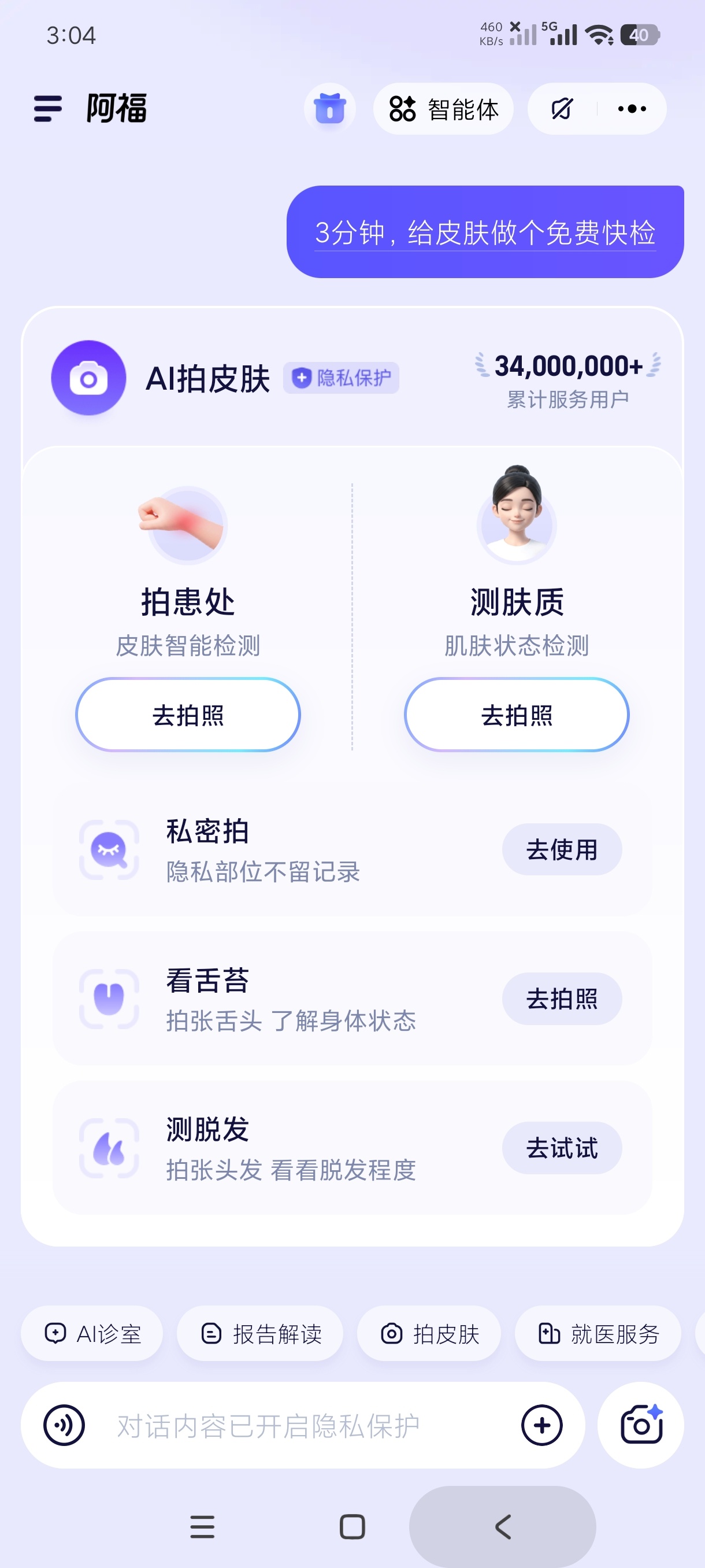Tap 去使用 for 私密拍
The height and width of the screenshot is (1568, 705).
point(562,849)
